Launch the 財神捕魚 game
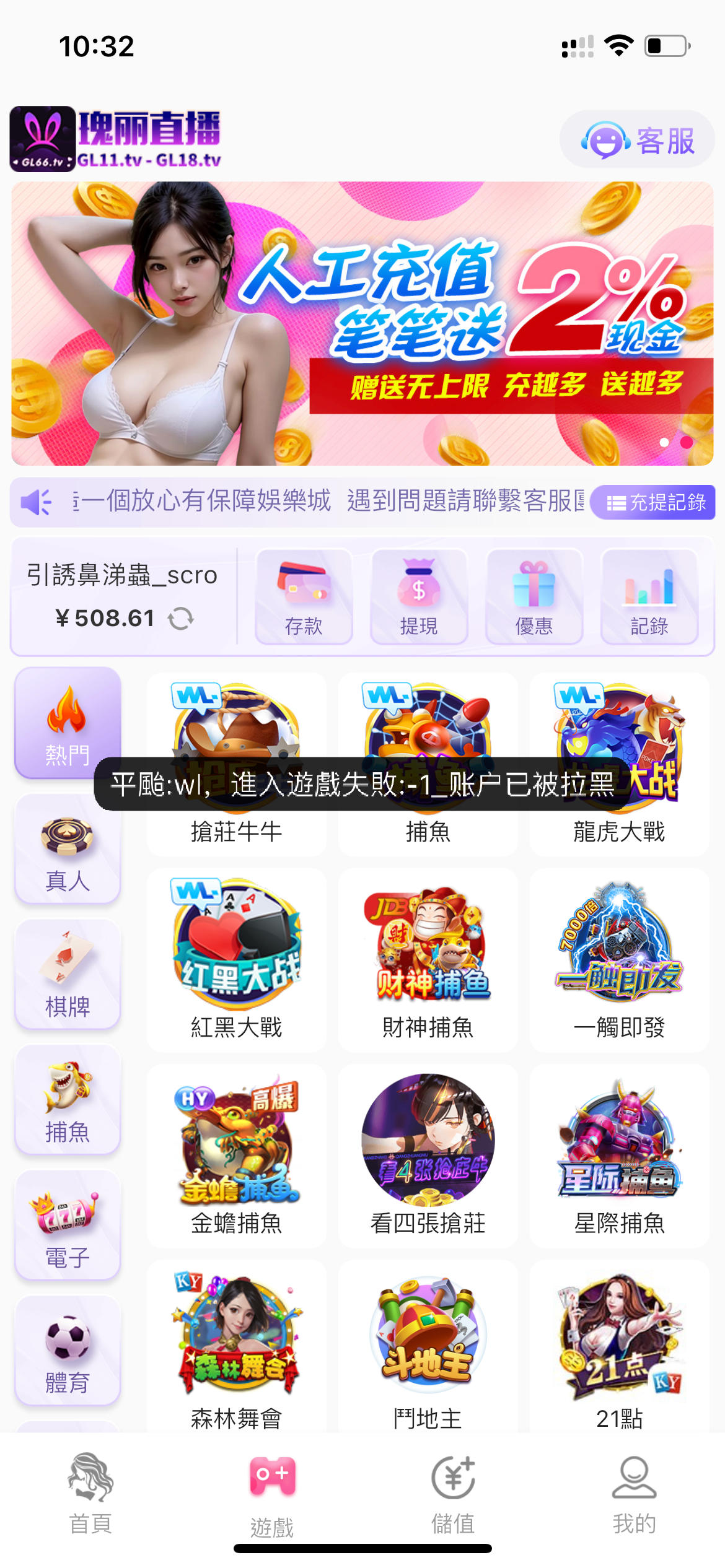725x1568 pixels. (428, 960)
